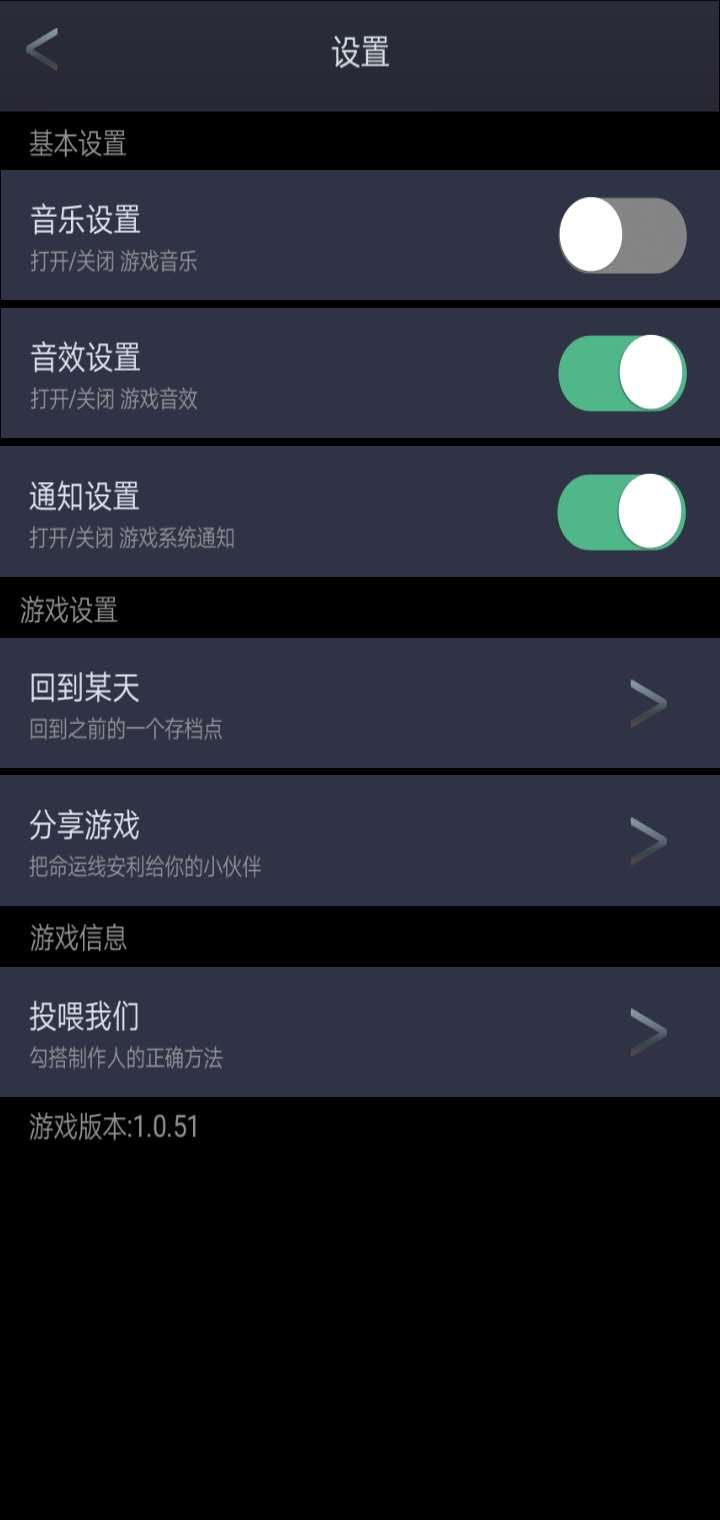Image resolution: width=720 pixels, height=1520 pixels.
Task: Tap 分享游戏 to share the game
Action: pos(360,841)
